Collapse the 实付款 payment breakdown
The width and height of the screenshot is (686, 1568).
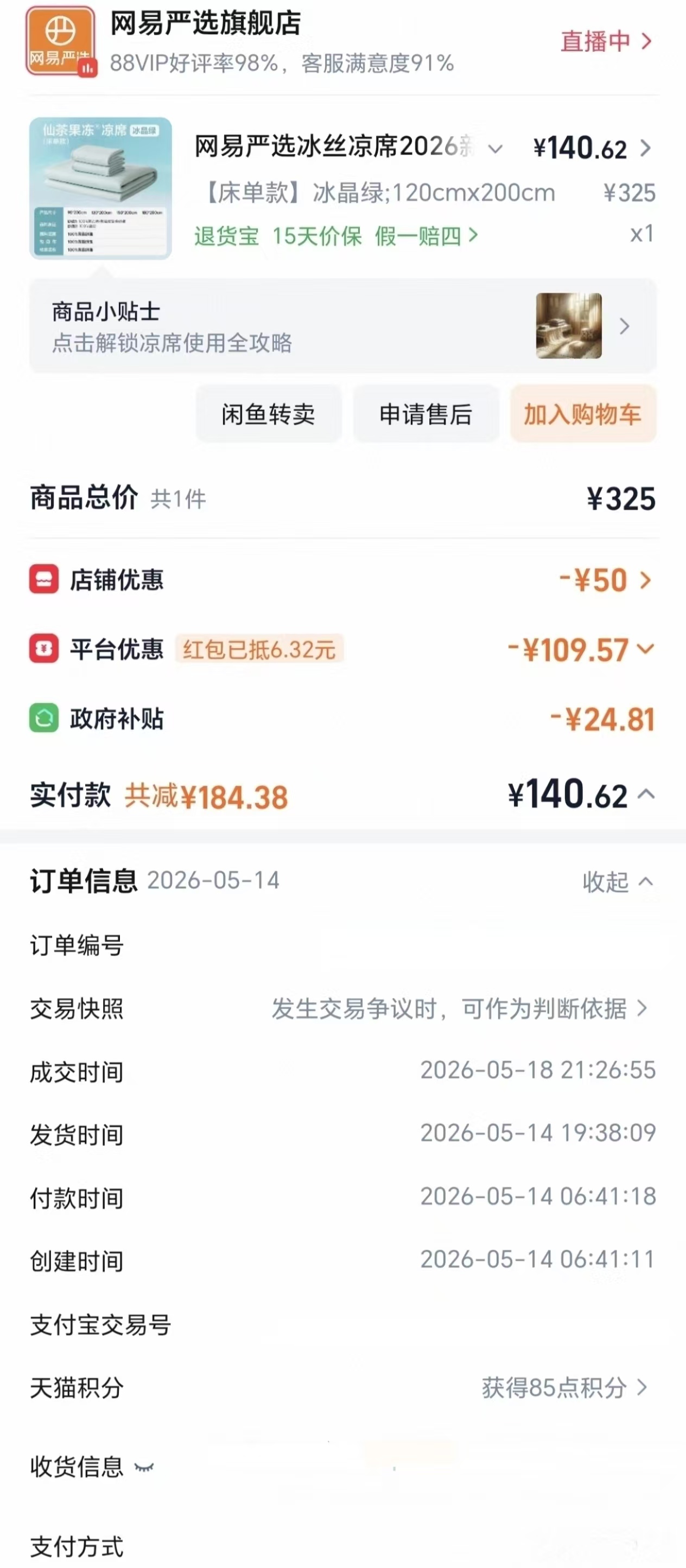(x=646, y=795)
